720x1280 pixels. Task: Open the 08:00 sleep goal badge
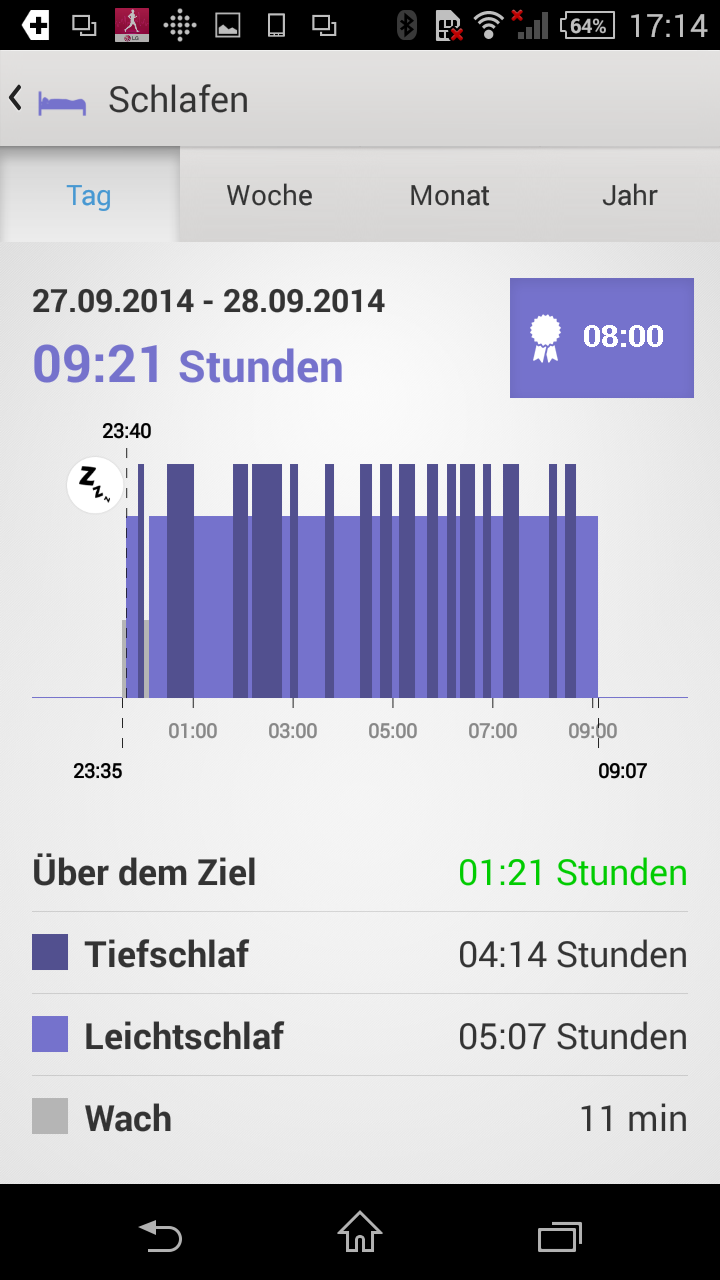(x=601, y=338)
